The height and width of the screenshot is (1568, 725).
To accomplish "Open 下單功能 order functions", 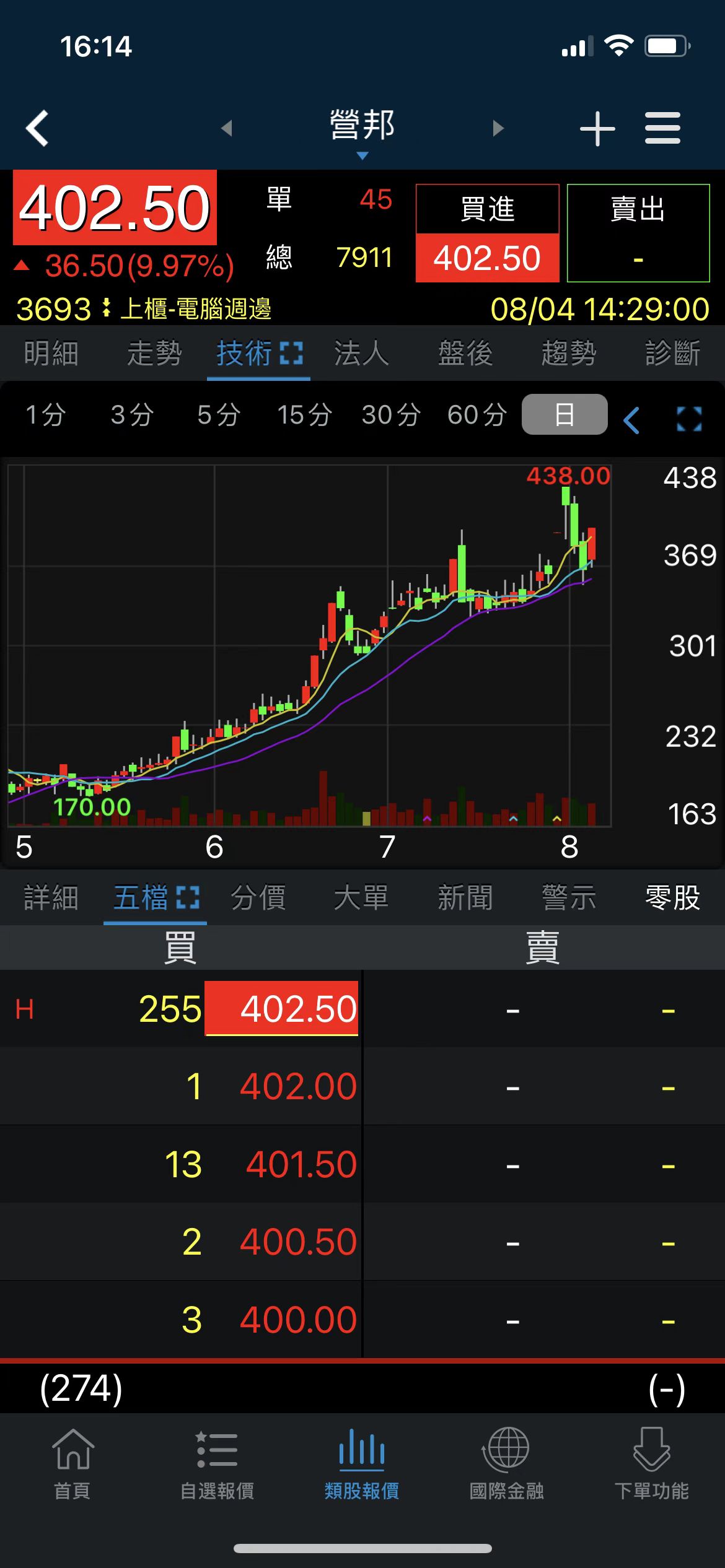I will 651,1464.
